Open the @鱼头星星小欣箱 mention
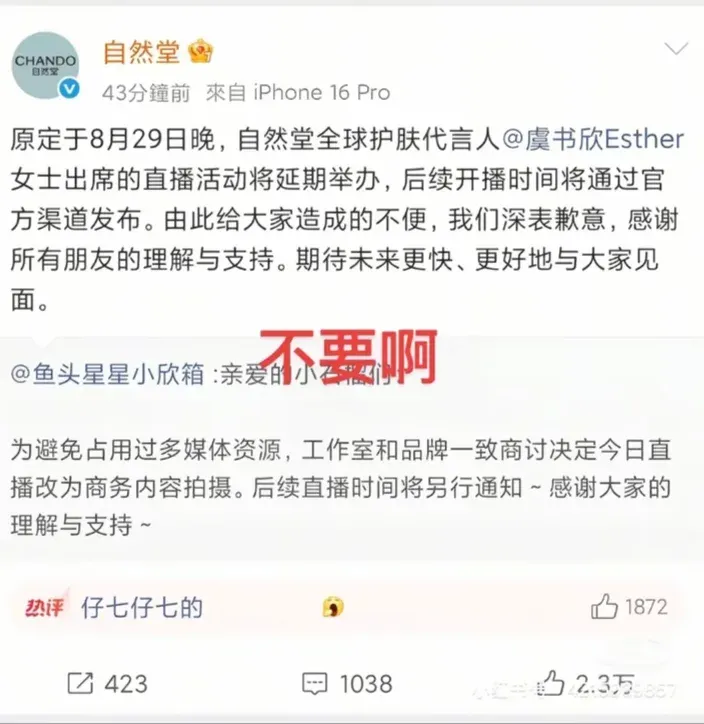 coord(107,375)
